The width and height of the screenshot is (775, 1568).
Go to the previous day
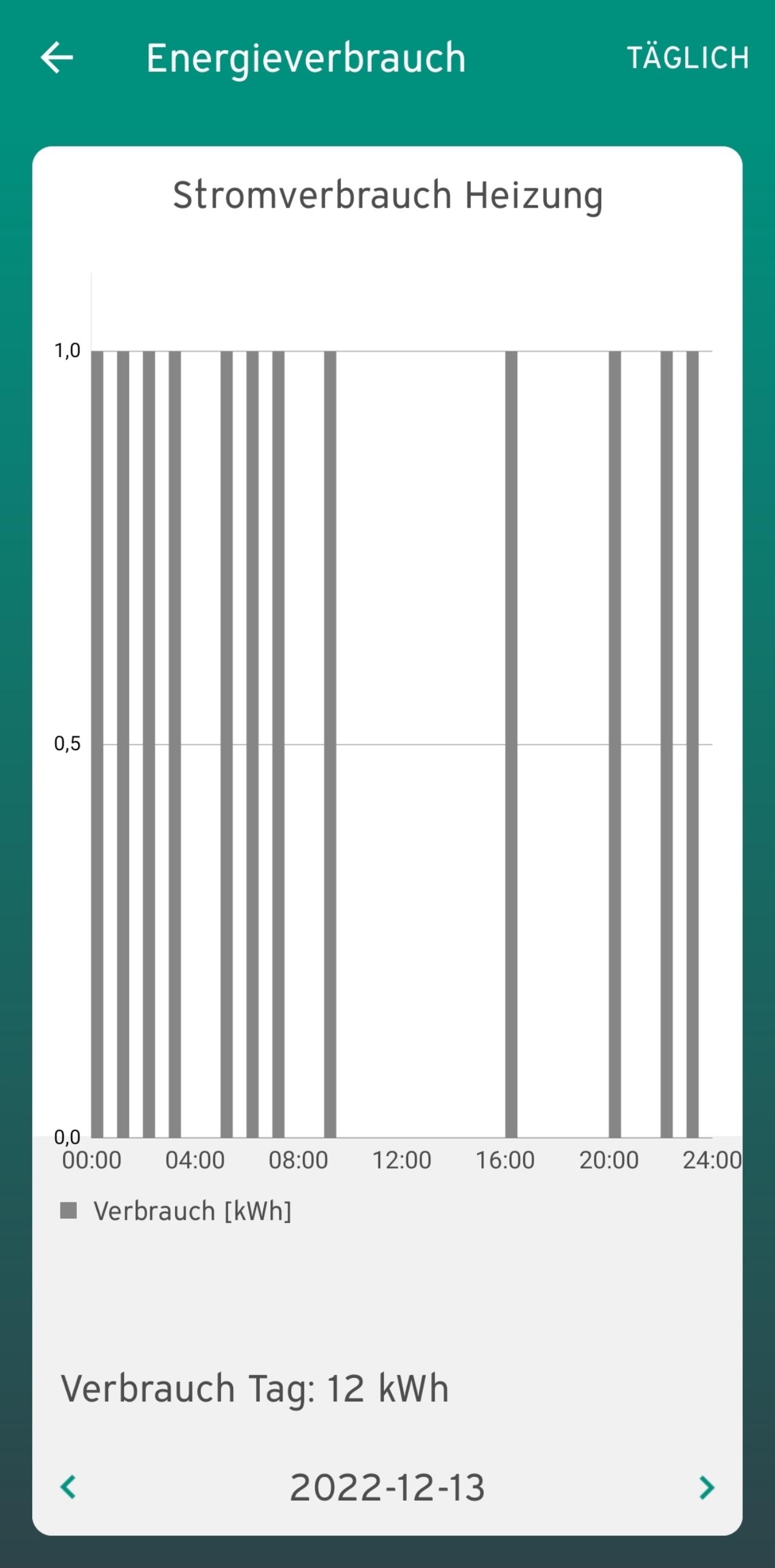(68, 1487)
